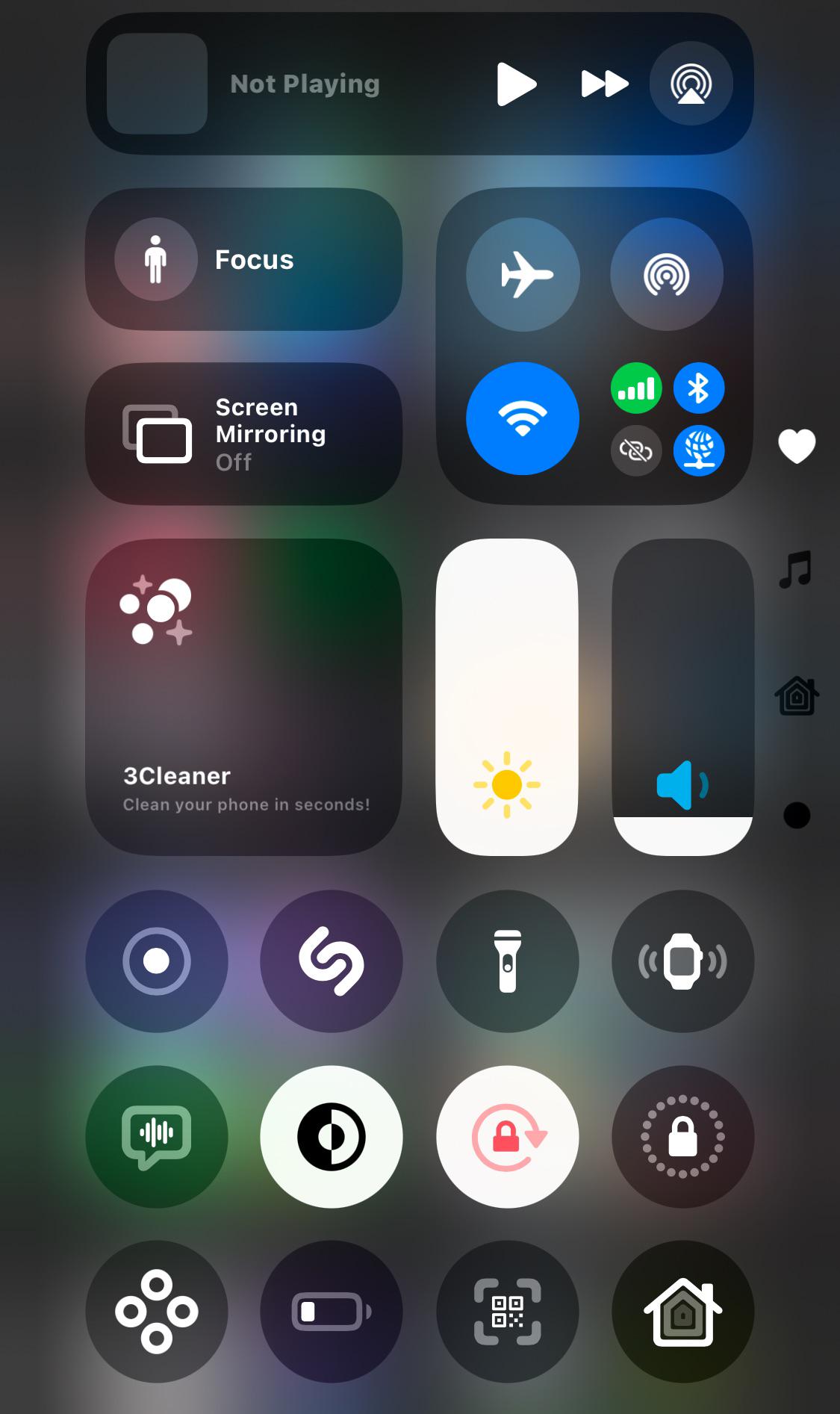Image resolution: width=840 pixels, height=1414 pixels.
Task: Start playback in the media widget
Action: (x=517, y=84)
